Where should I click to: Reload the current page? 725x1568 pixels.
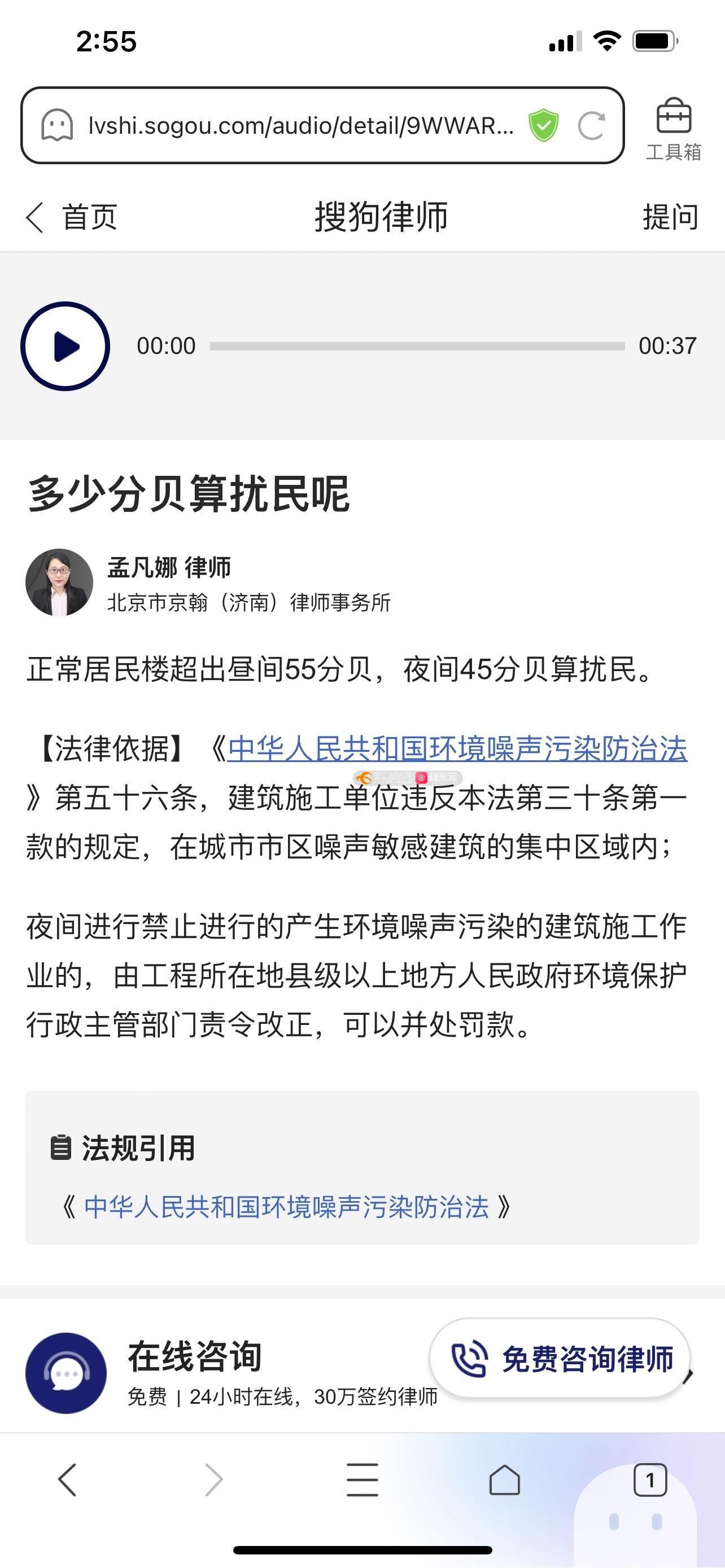click(591, 125)
